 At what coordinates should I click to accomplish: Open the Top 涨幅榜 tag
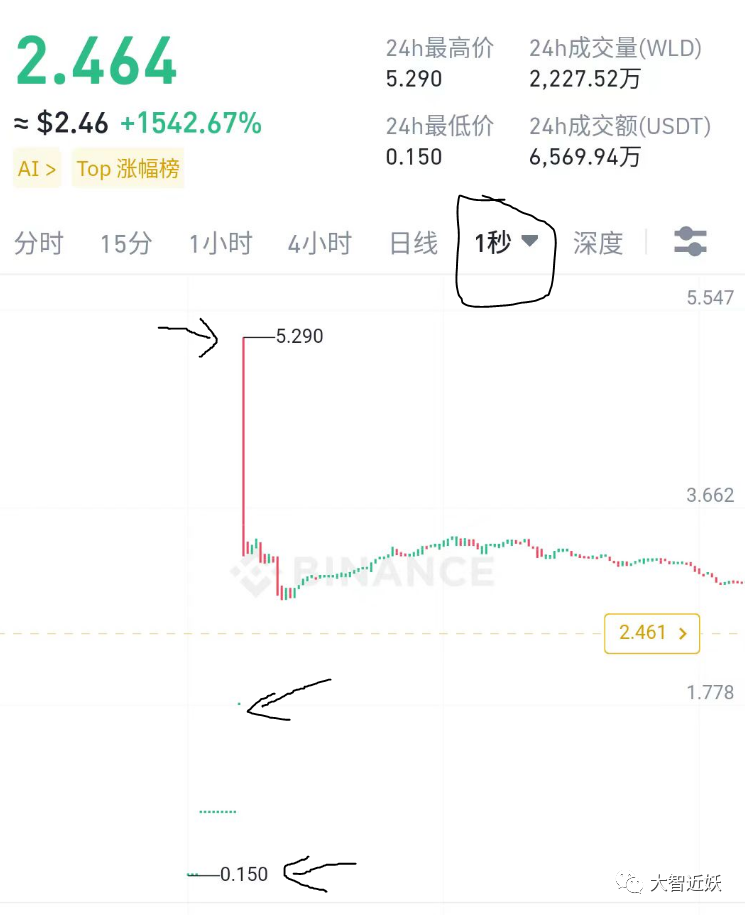click(x=128, y=169)
